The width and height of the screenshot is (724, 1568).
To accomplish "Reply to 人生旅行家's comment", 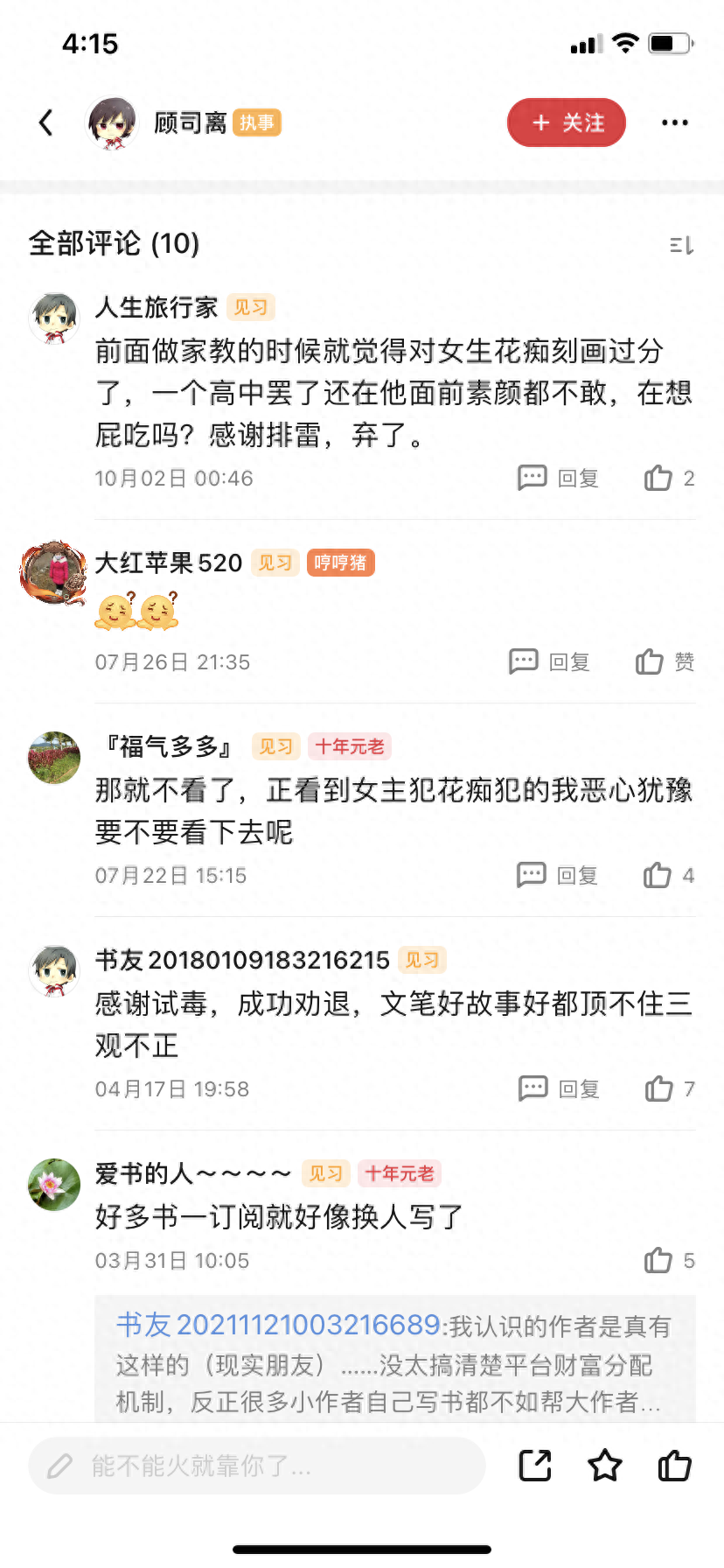I will (559, 478).
